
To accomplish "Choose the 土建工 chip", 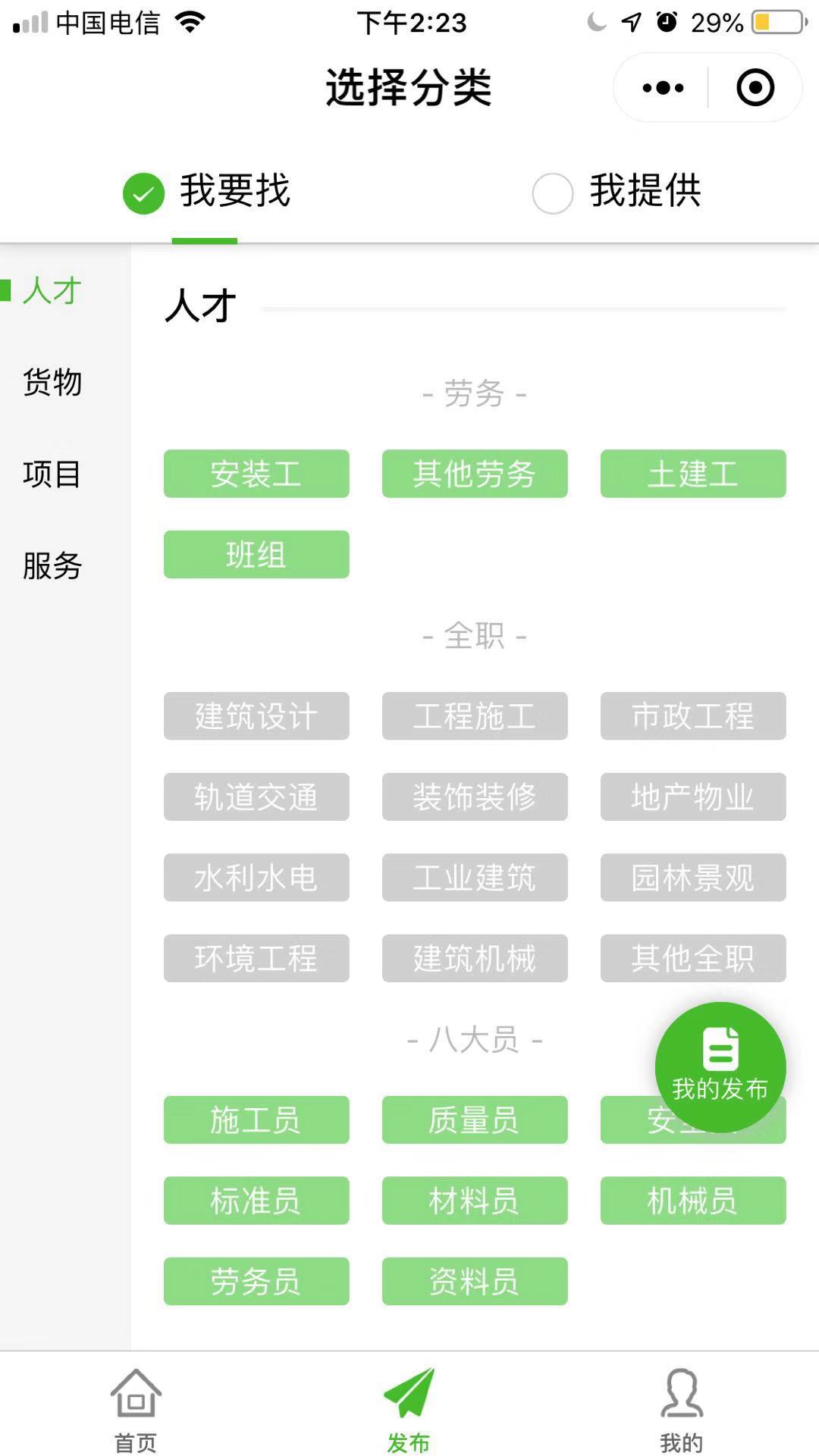I will (x=693, y=474).
